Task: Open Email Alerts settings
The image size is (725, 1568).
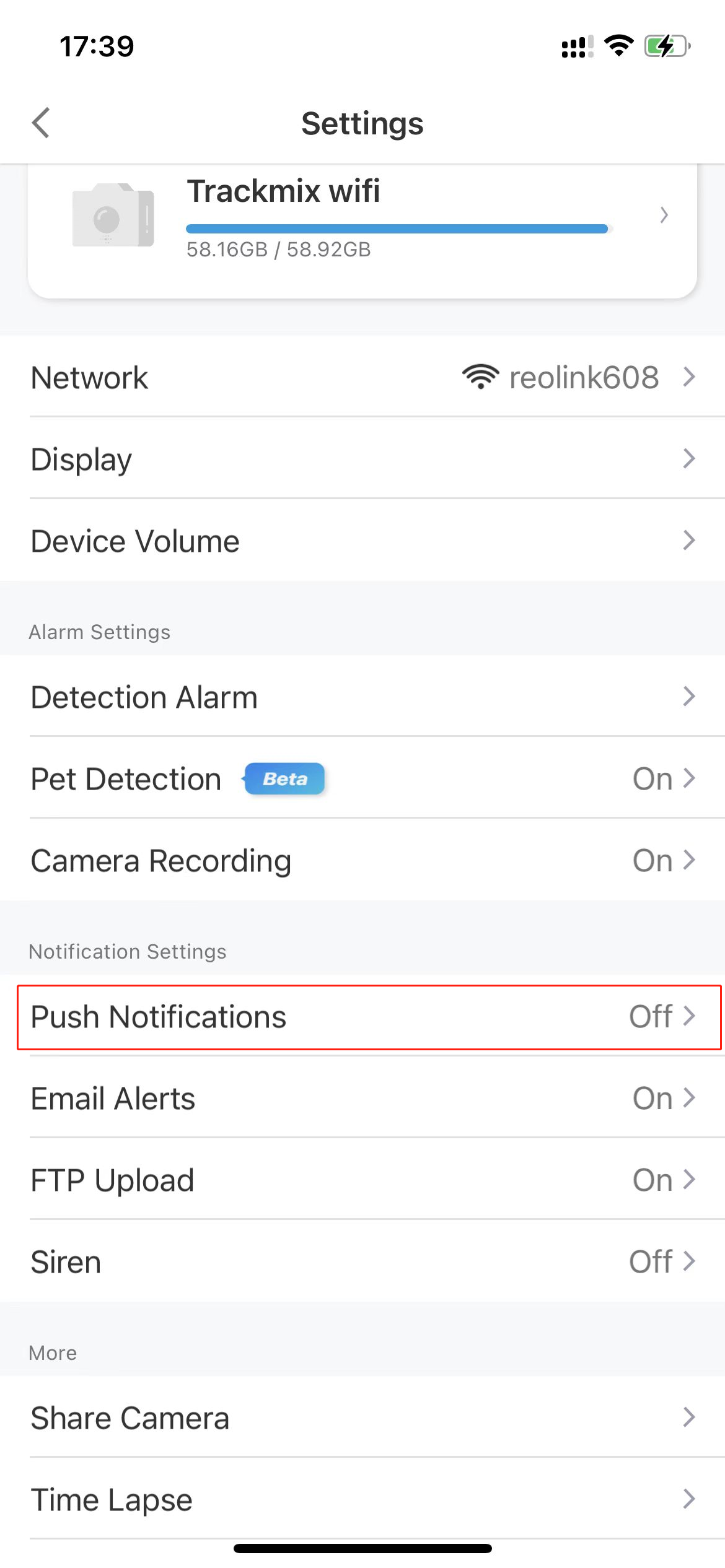Action: [362, 1098]
